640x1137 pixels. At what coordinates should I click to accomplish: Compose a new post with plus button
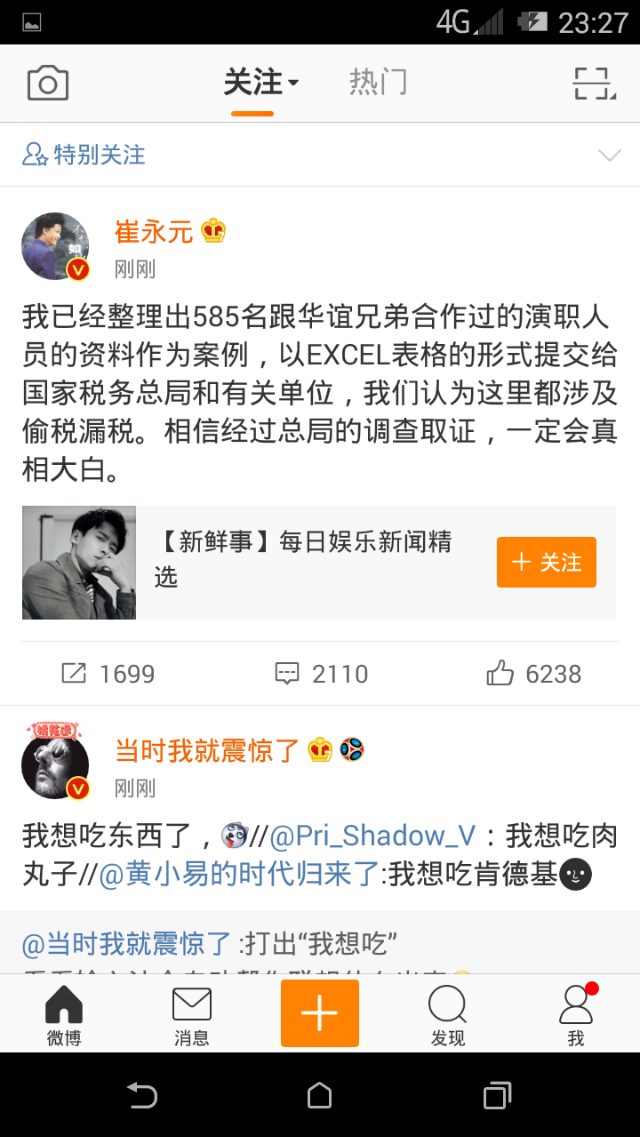[320, 1013]
